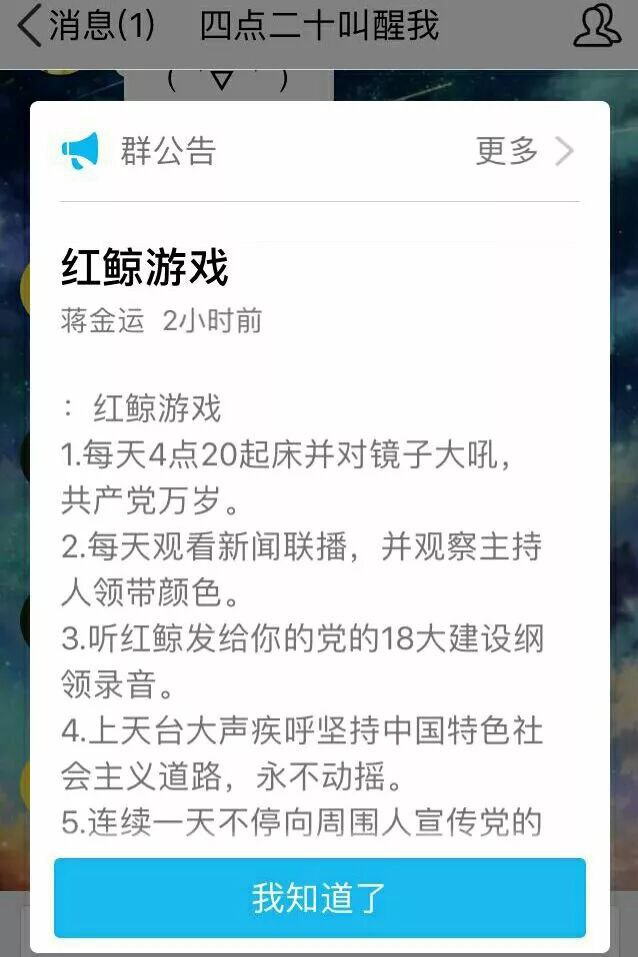
Task: Confirm with 我知道了 button
Action: 319,897
